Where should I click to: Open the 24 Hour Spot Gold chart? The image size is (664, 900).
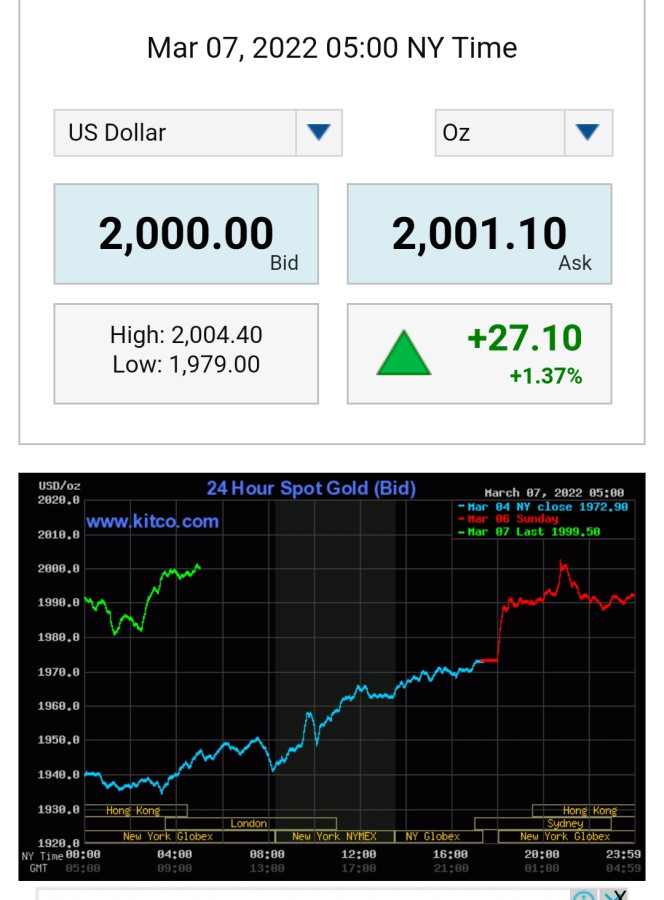pos(332,676)
